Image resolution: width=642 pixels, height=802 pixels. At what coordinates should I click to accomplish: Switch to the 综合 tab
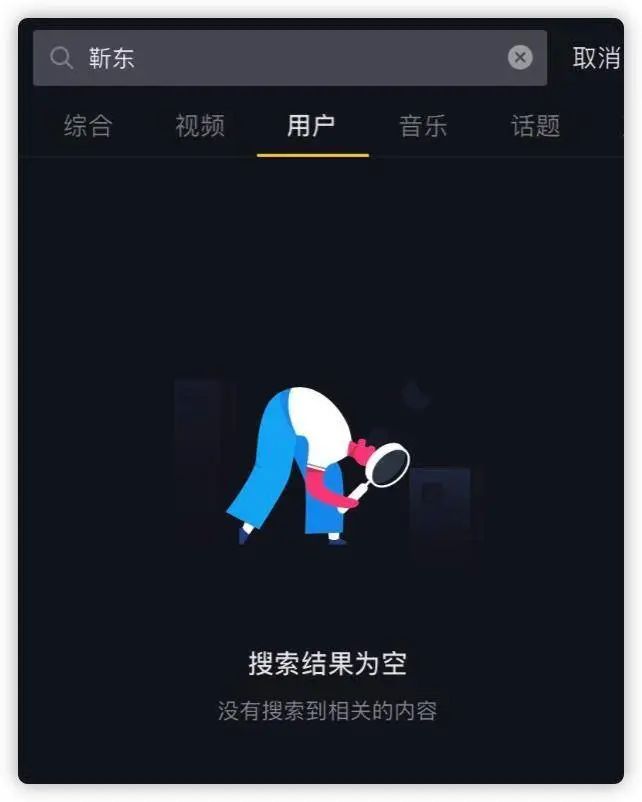[x=88, y=126]
